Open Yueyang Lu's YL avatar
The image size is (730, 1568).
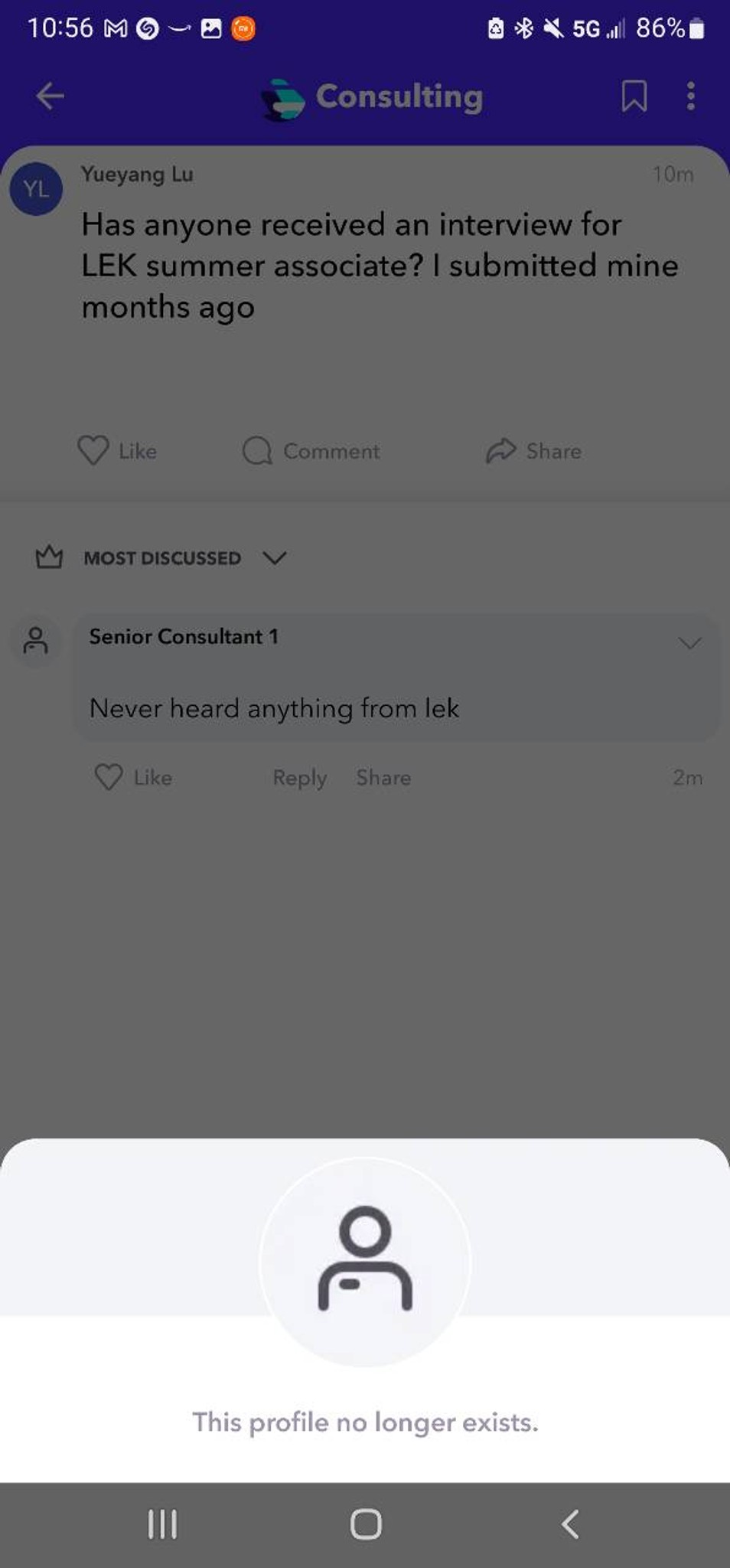(x=36, y=189)
